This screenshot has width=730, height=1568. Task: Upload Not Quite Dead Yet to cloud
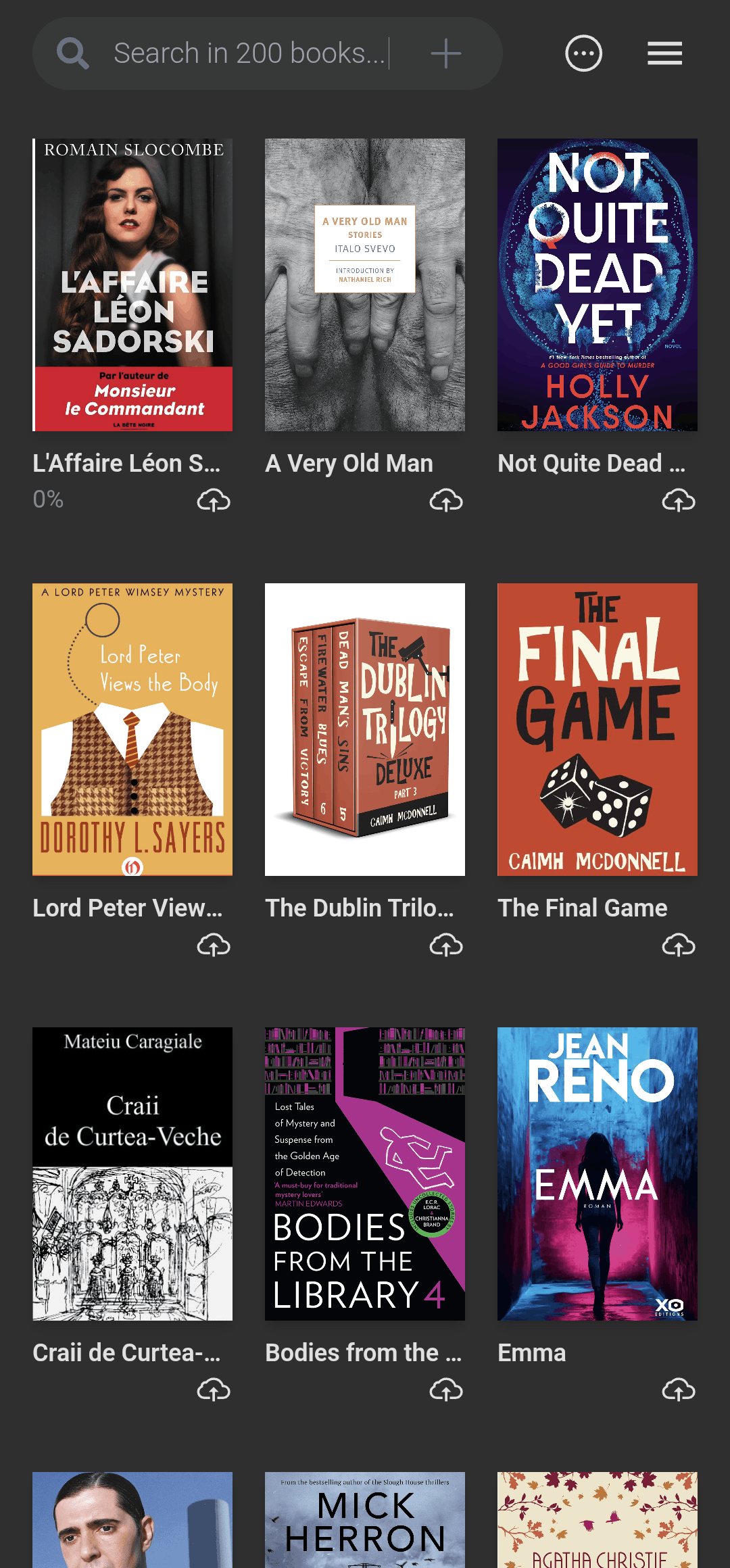[x=679, y=501]
